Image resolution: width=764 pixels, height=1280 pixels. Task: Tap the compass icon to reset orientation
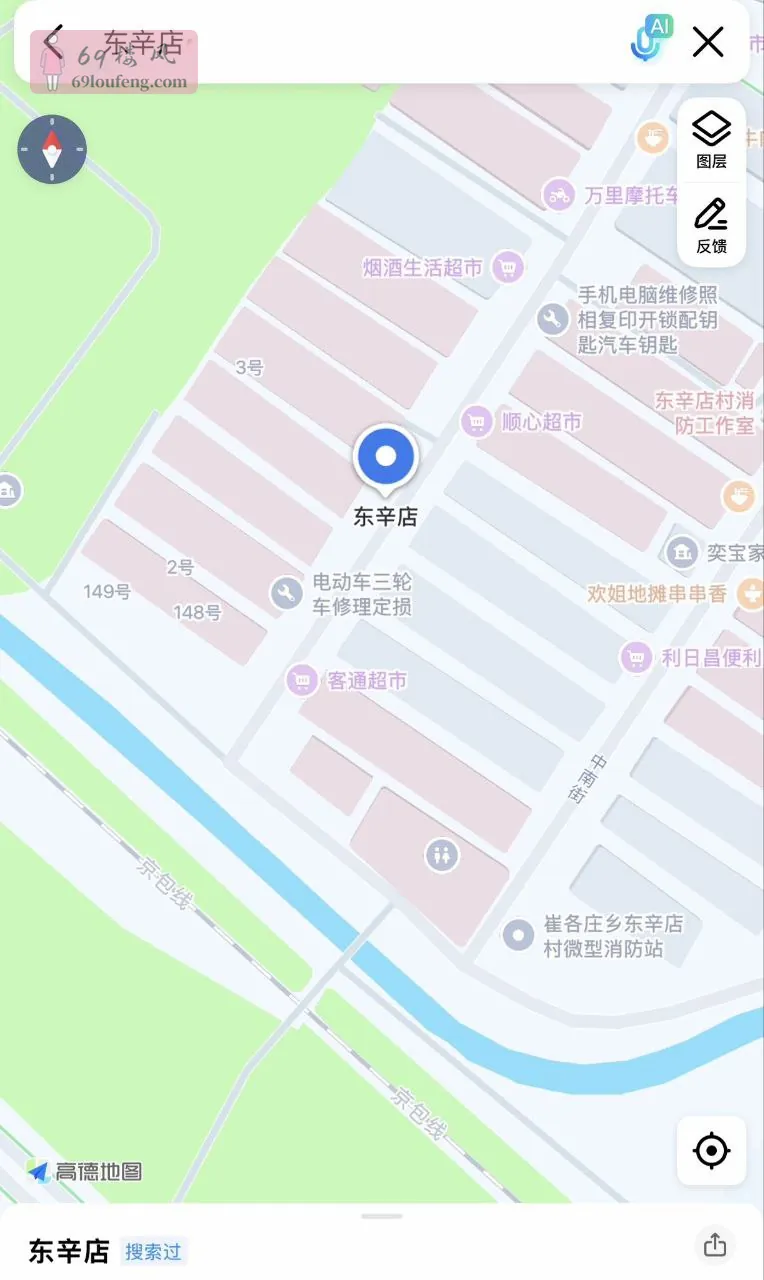click(x=51, y=149)
